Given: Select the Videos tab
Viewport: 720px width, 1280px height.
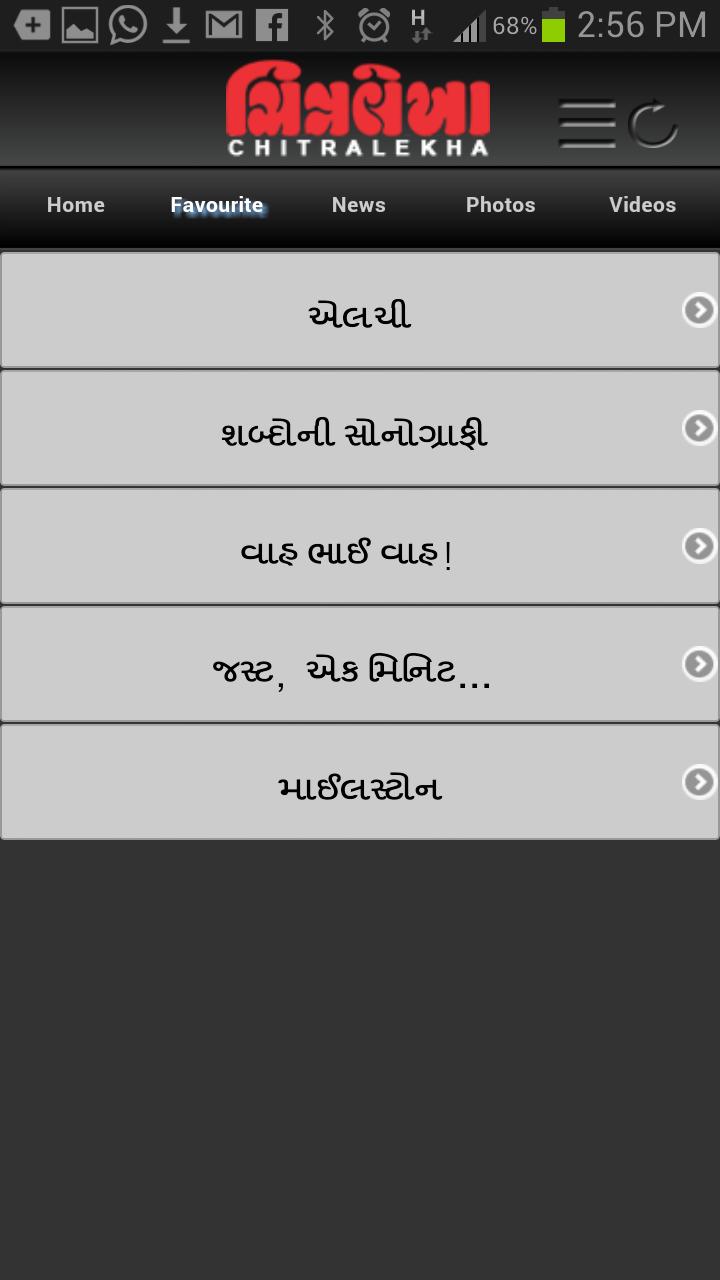Looking at the screenshot, I should click(642, 205).
